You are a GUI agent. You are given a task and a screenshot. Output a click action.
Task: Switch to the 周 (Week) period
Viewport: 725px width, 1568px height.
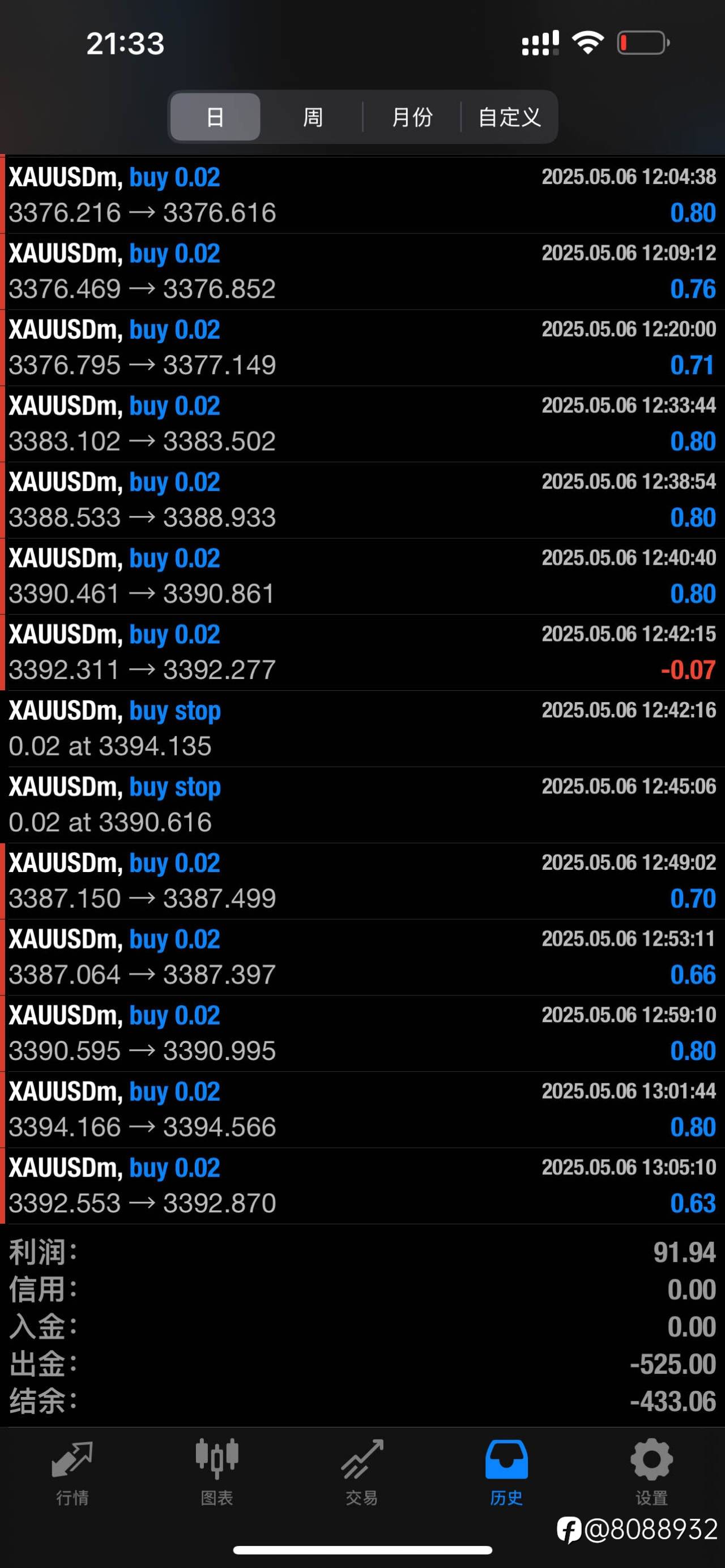[313, 117]
